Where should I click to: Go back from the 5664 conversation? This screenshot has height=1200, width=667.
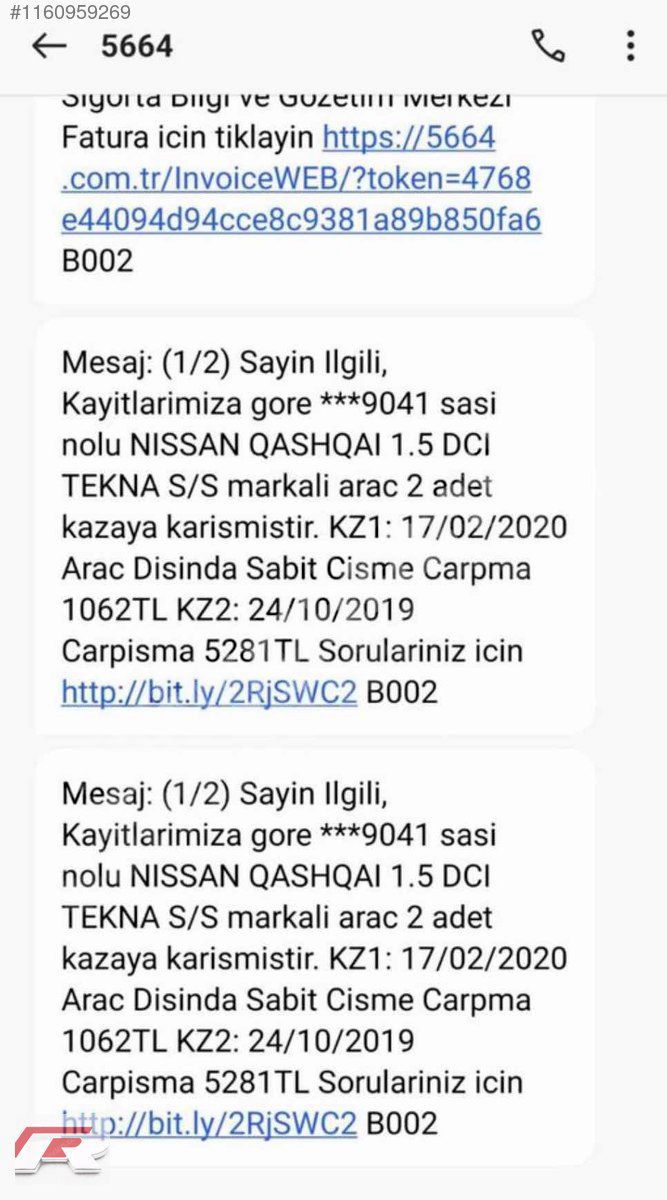[49, 46]
